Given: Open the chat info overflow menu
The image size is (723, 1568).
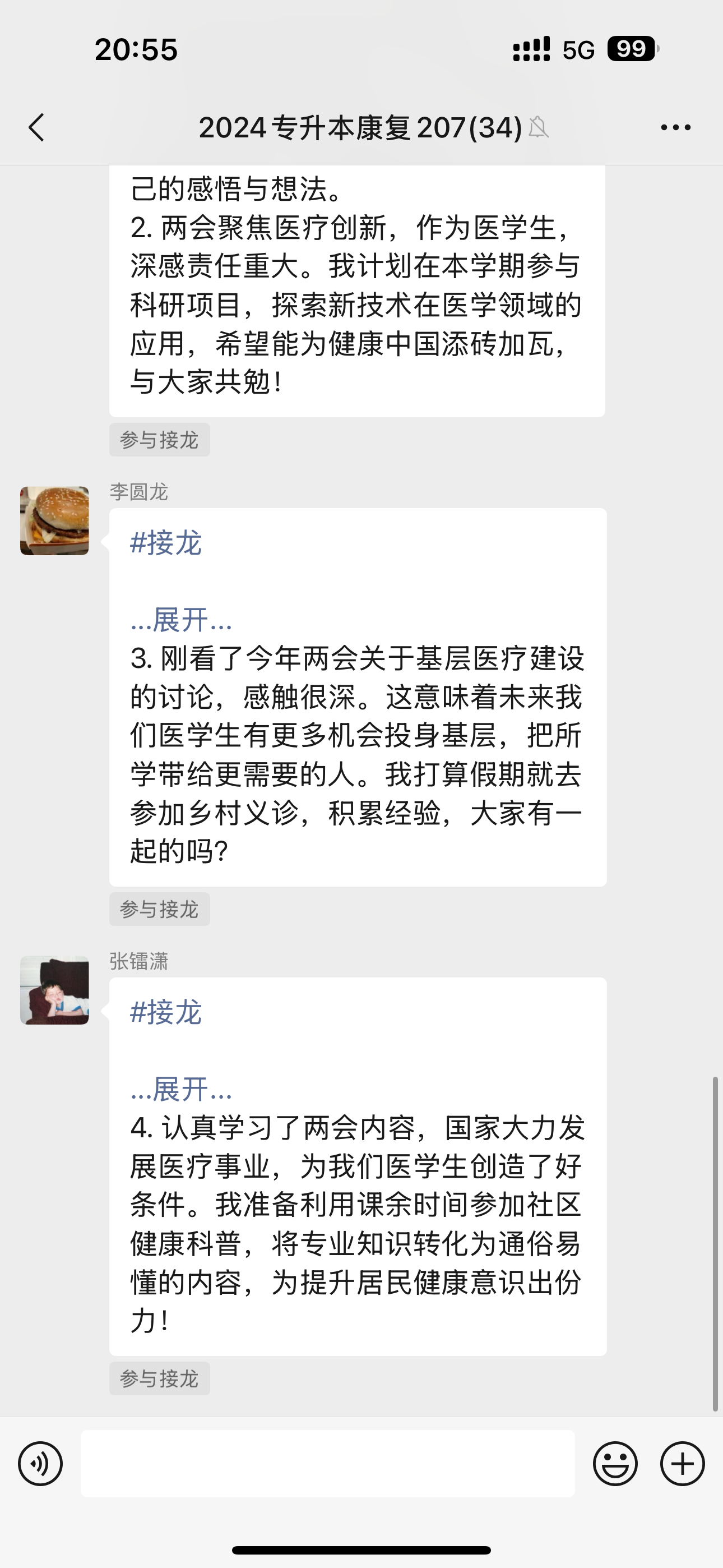Looking at the screenshot, I should tap(675, 127).
